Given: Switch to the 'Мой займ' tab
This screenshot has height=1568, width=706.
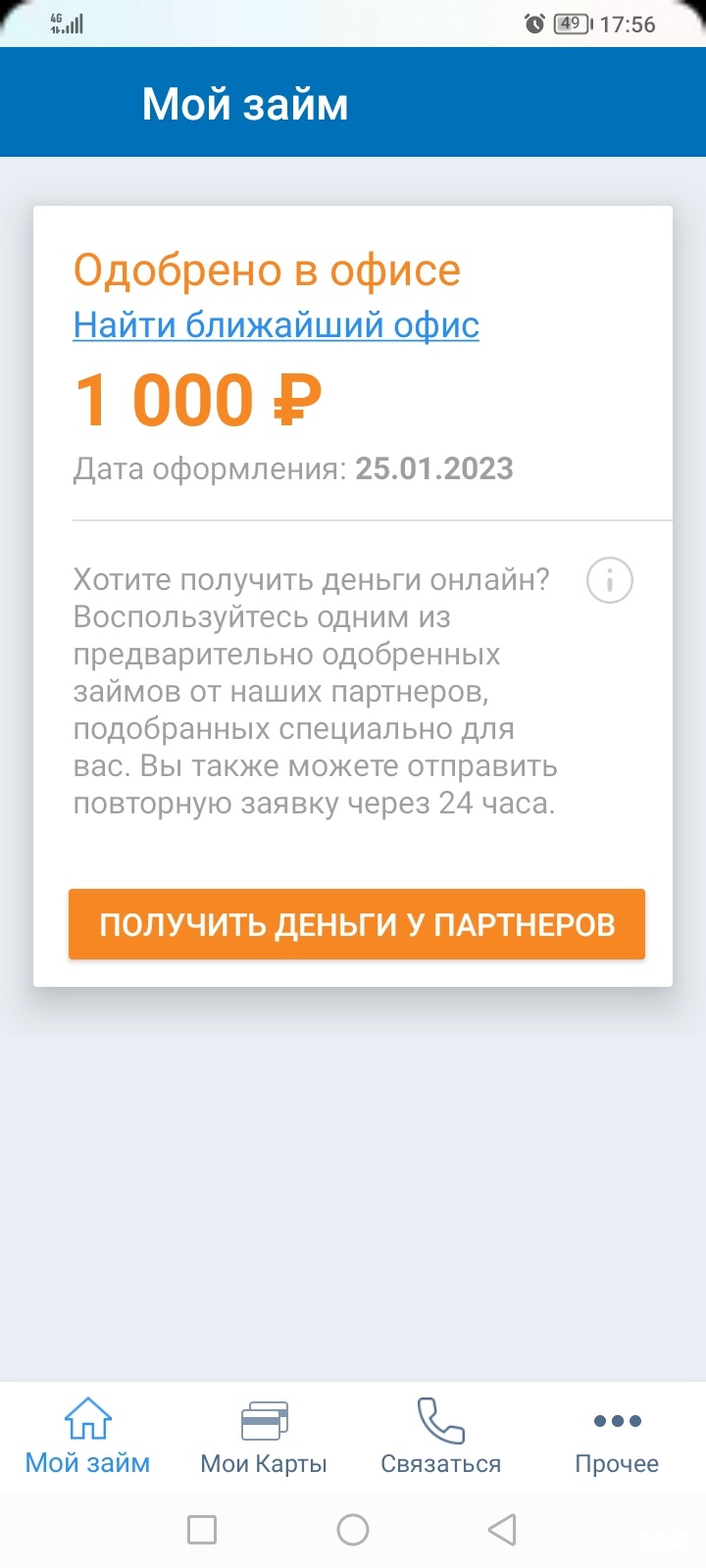Looking at the screenshot, I should click(88, 1437).
